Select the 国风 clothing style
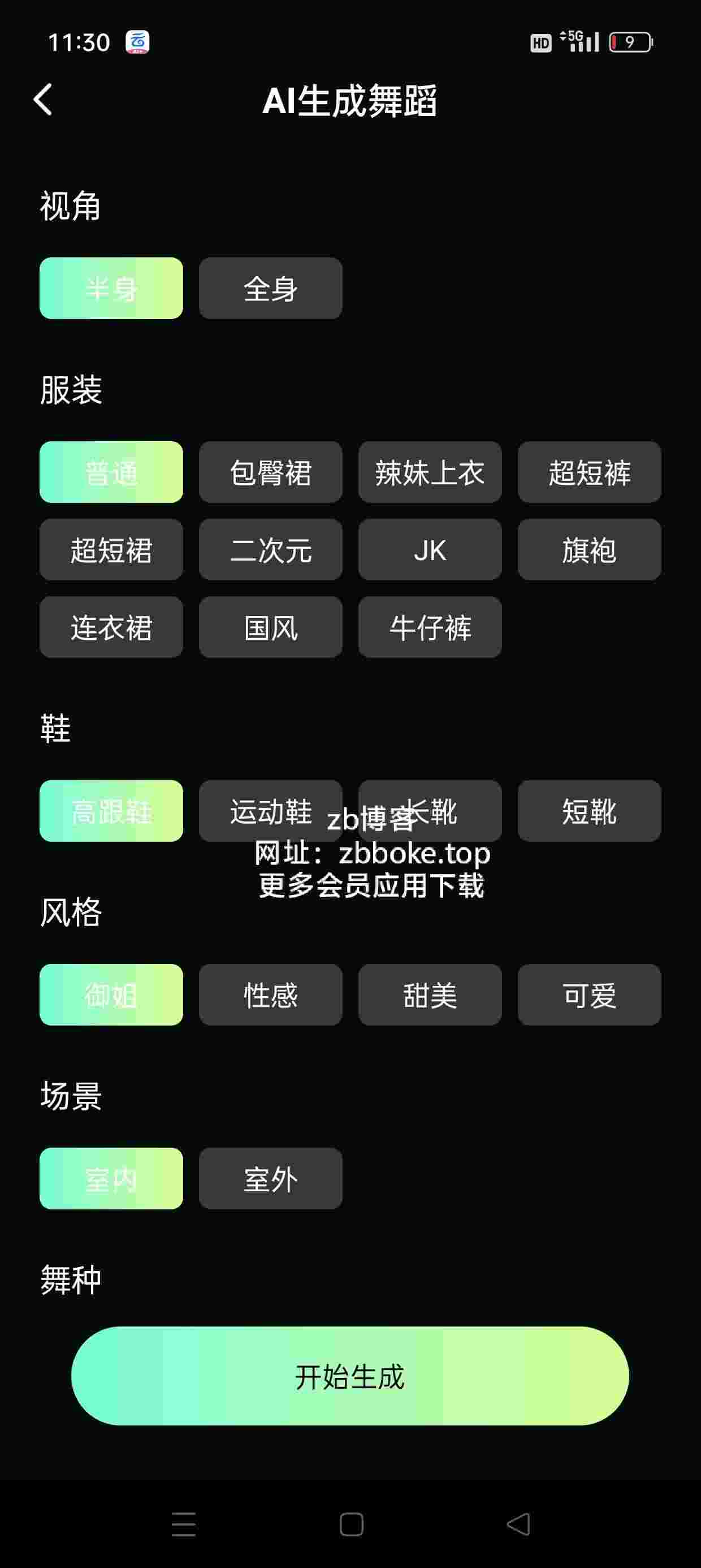This screenshot has height=1568, width=701. pyautogui.click(x=270, y=627)
